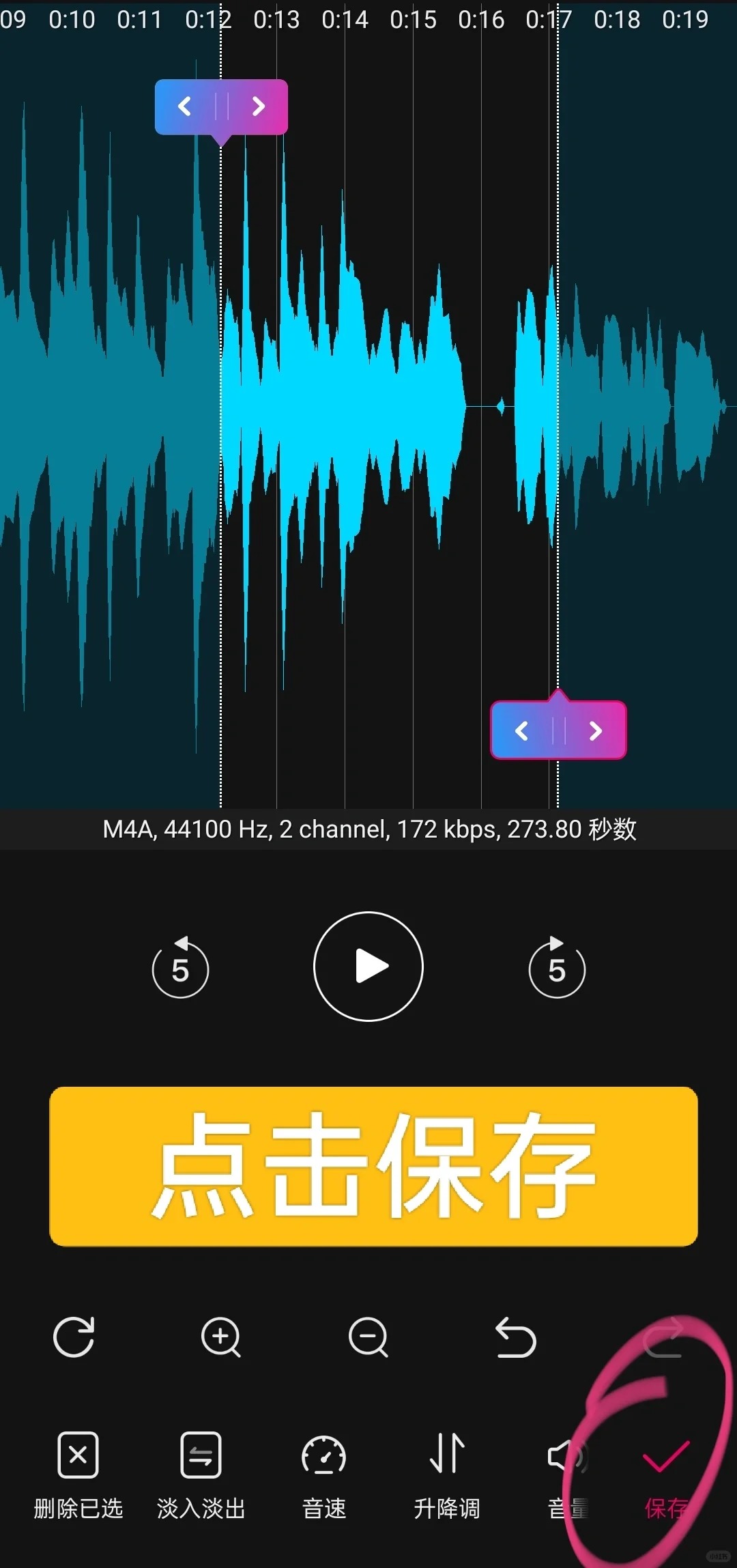
Task: Rewind playback by 5 seconds
Action: point(180,967)
